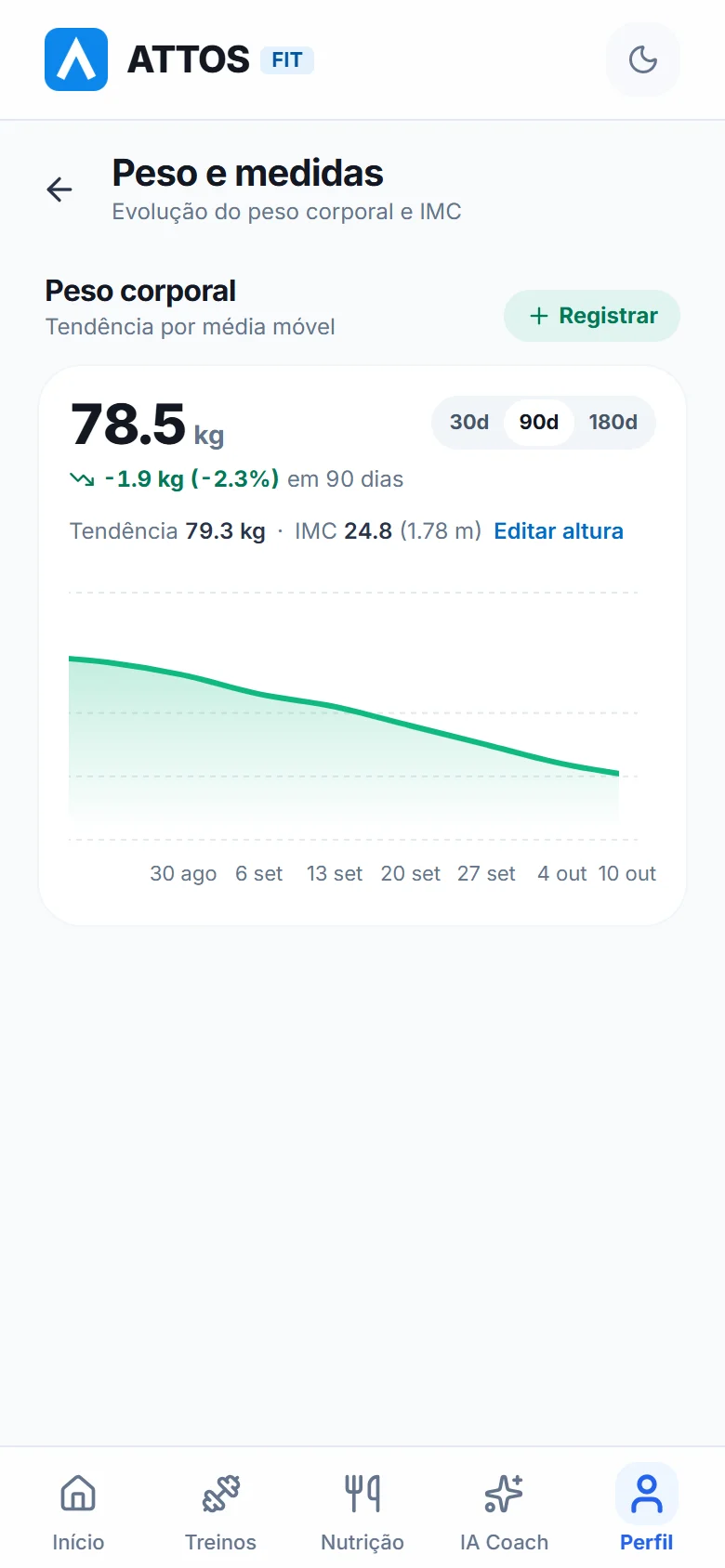Select the Perfil tab
725x1568 pixels.
[647, 1510]
